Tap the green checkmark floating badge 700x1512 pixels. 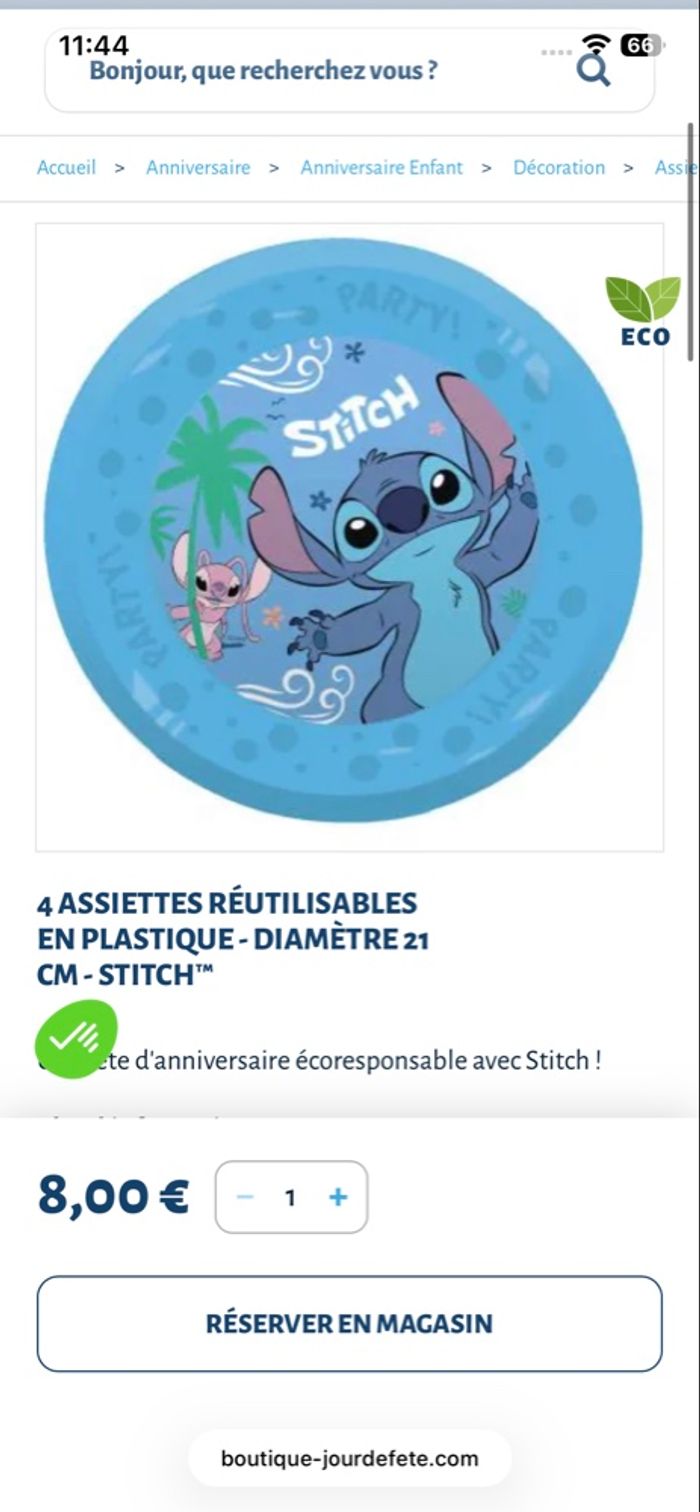click(x=76, y=1039)
